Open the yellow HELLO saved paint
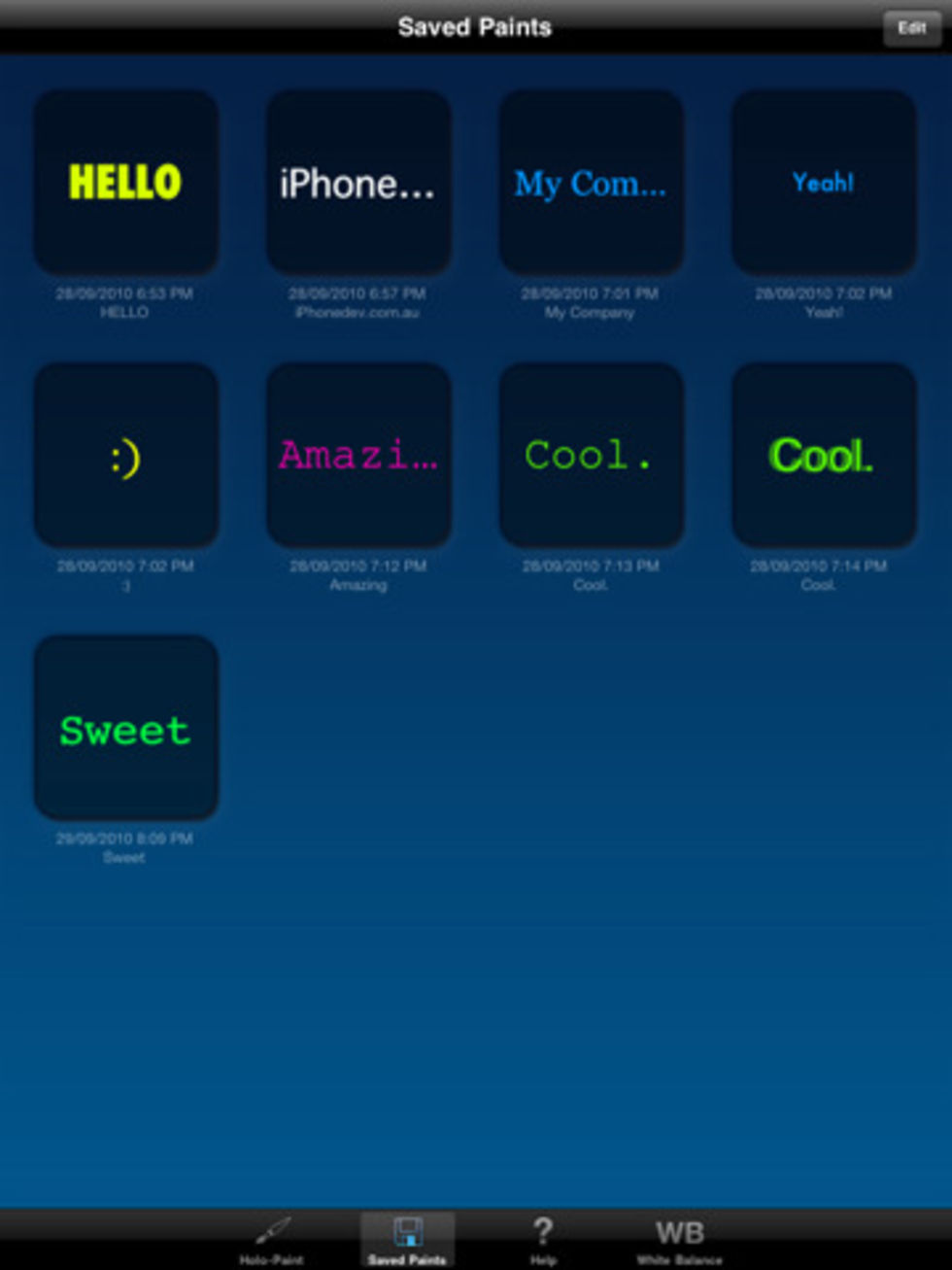Screen dimensions: 952x1270 pyautogui.click(x=125, y=183)
